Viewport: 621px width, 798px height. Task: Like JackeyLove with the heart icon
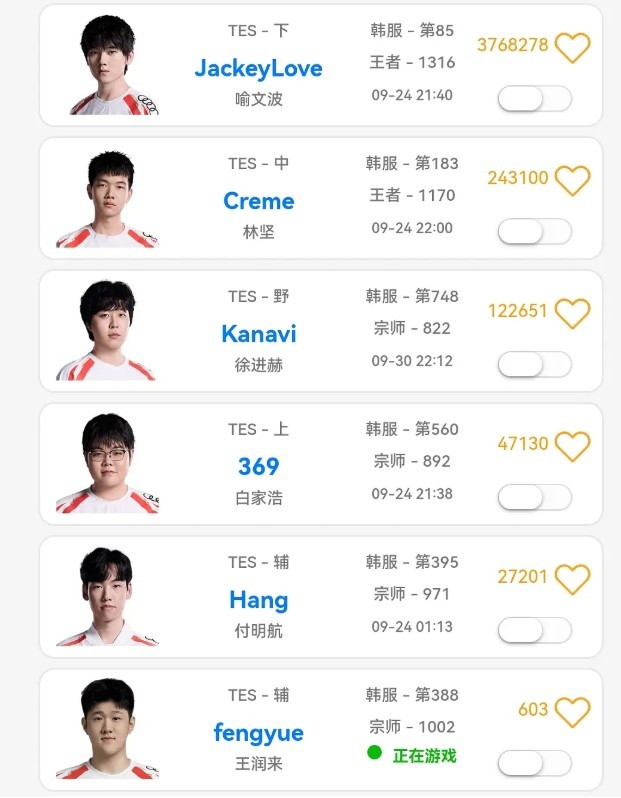coord(573,46)
